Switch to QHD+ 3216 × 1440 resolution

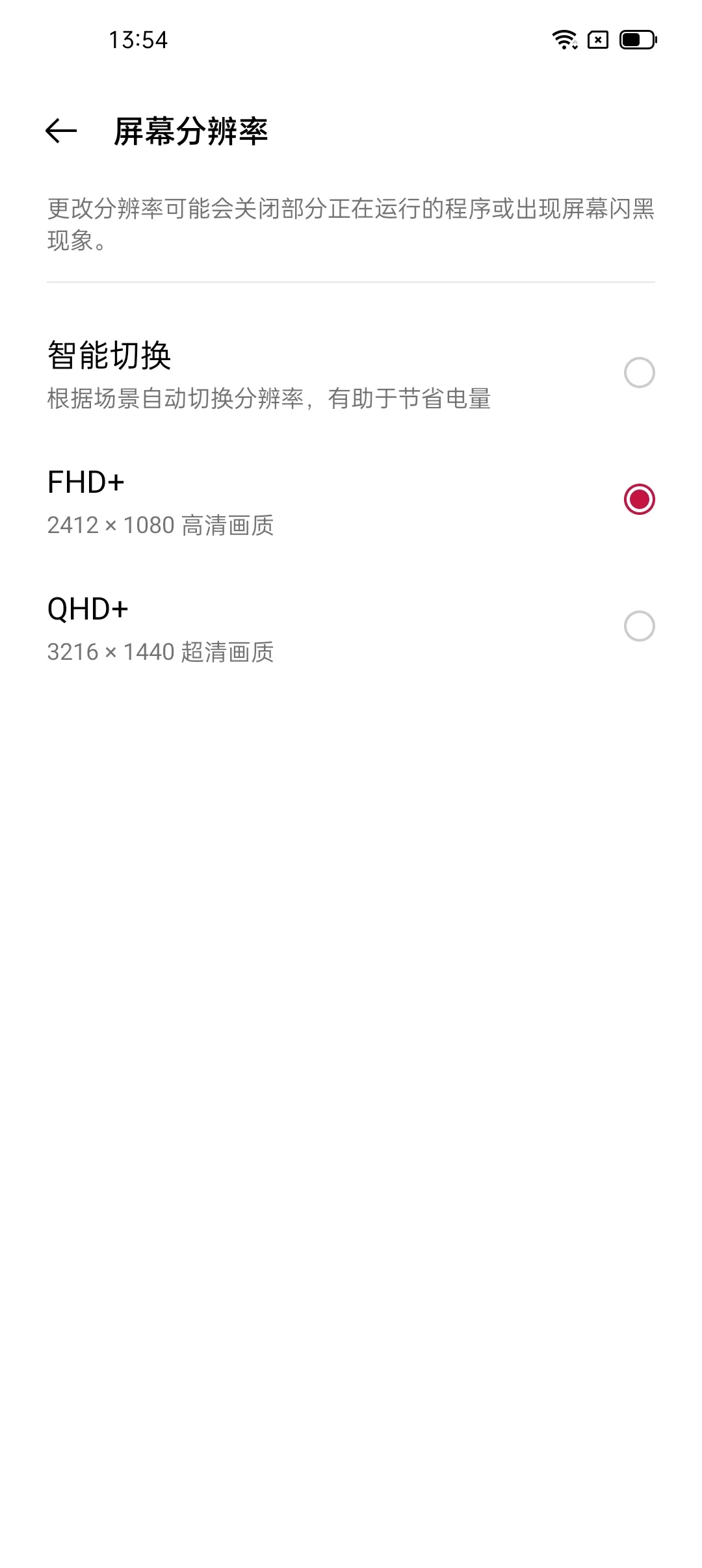click(x=351, y=627)
